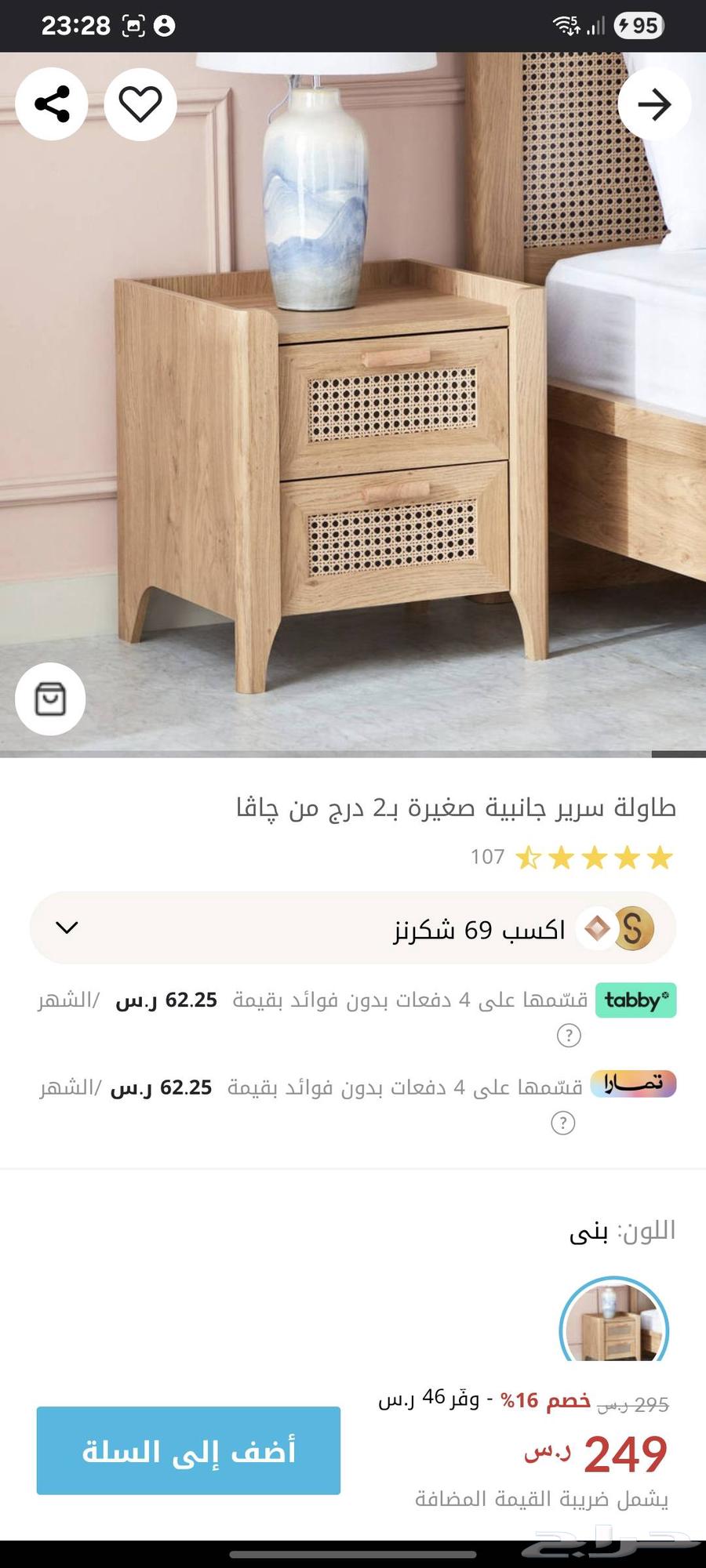Share the product via the share icon
706x1568 pixels.
pyautogui.click(x=51, y=103)
